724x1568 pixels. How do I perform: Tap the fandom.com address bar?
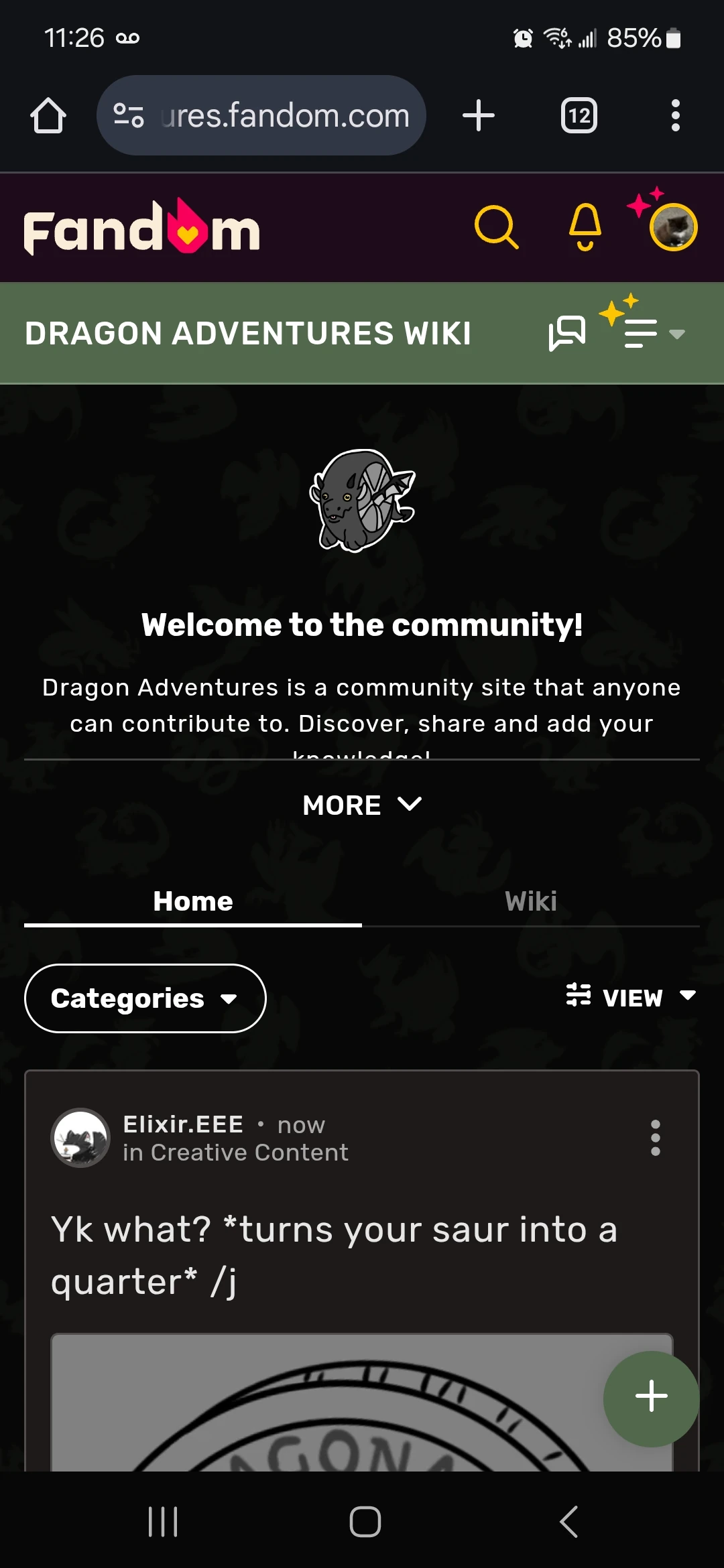click(261, 116)
